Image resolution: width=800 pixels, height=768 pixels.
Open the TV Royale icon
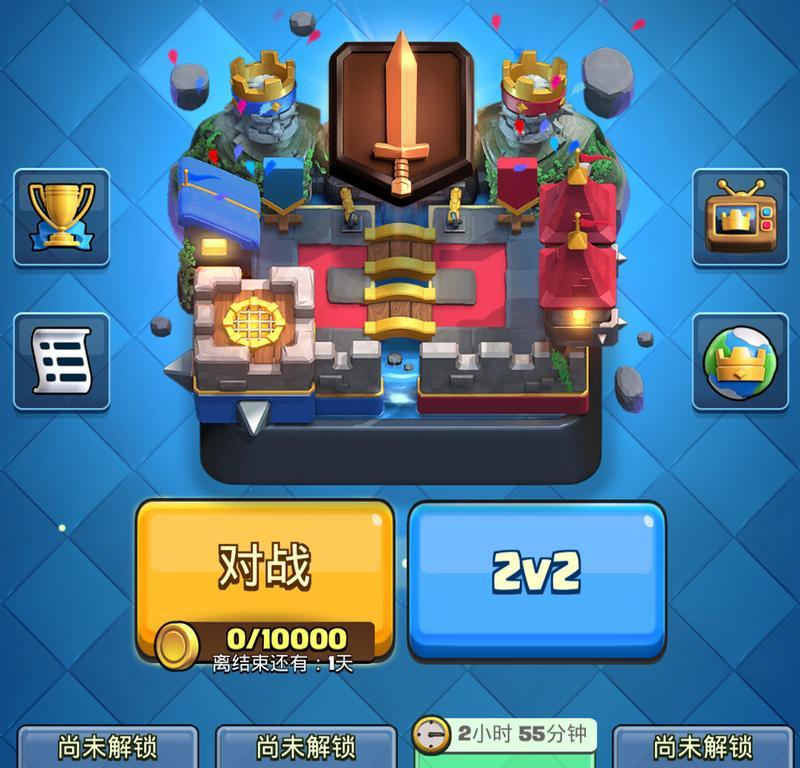740,217
